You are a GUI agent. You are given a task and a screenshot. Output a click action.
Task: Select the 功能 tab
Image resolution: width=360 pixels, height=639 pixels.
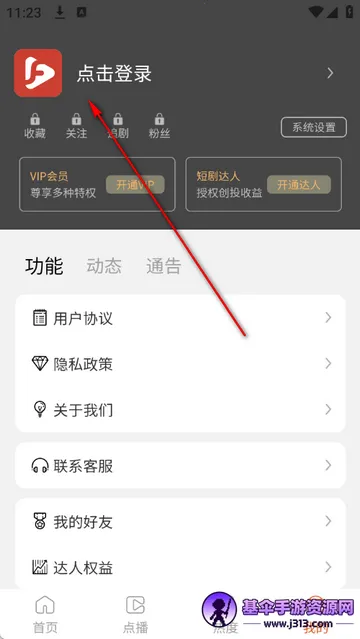44,266
